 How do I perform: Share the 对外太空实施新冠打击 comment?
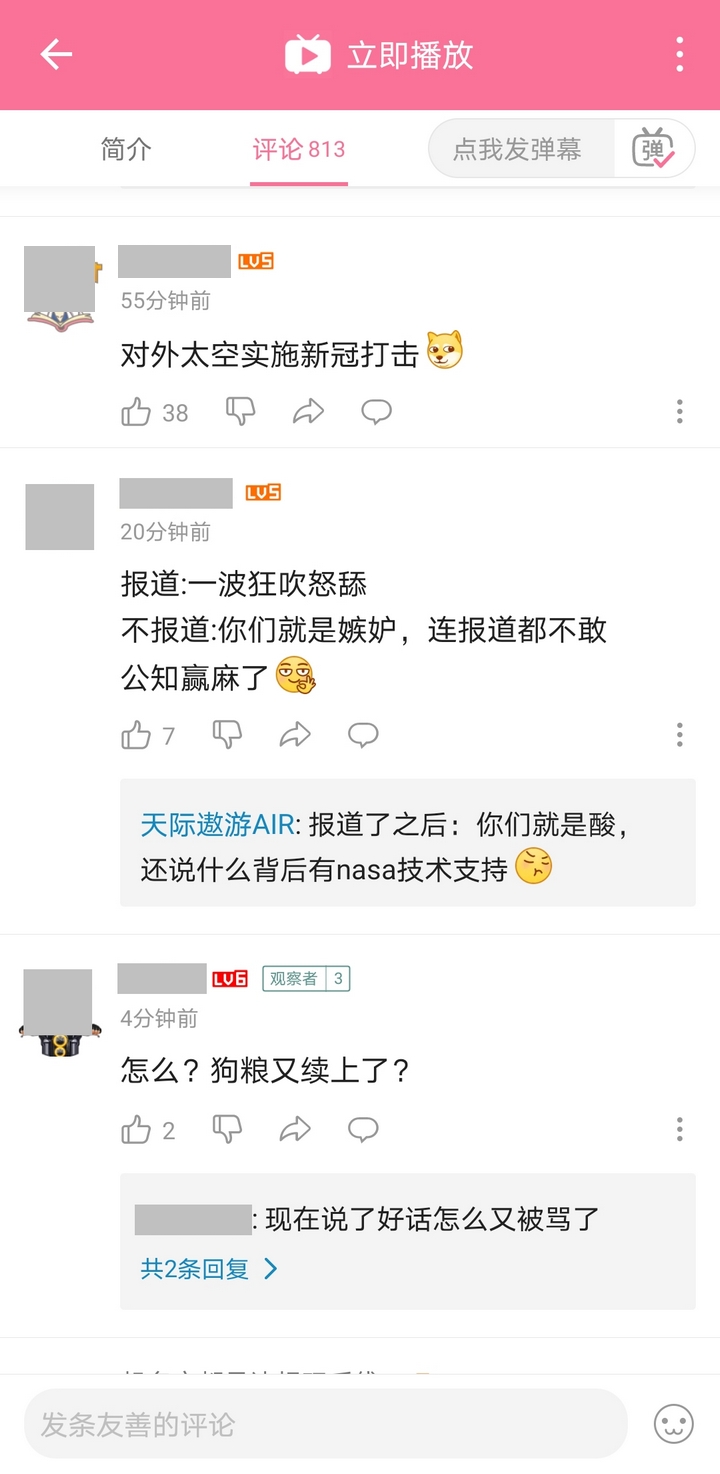(x=308, y=412)
